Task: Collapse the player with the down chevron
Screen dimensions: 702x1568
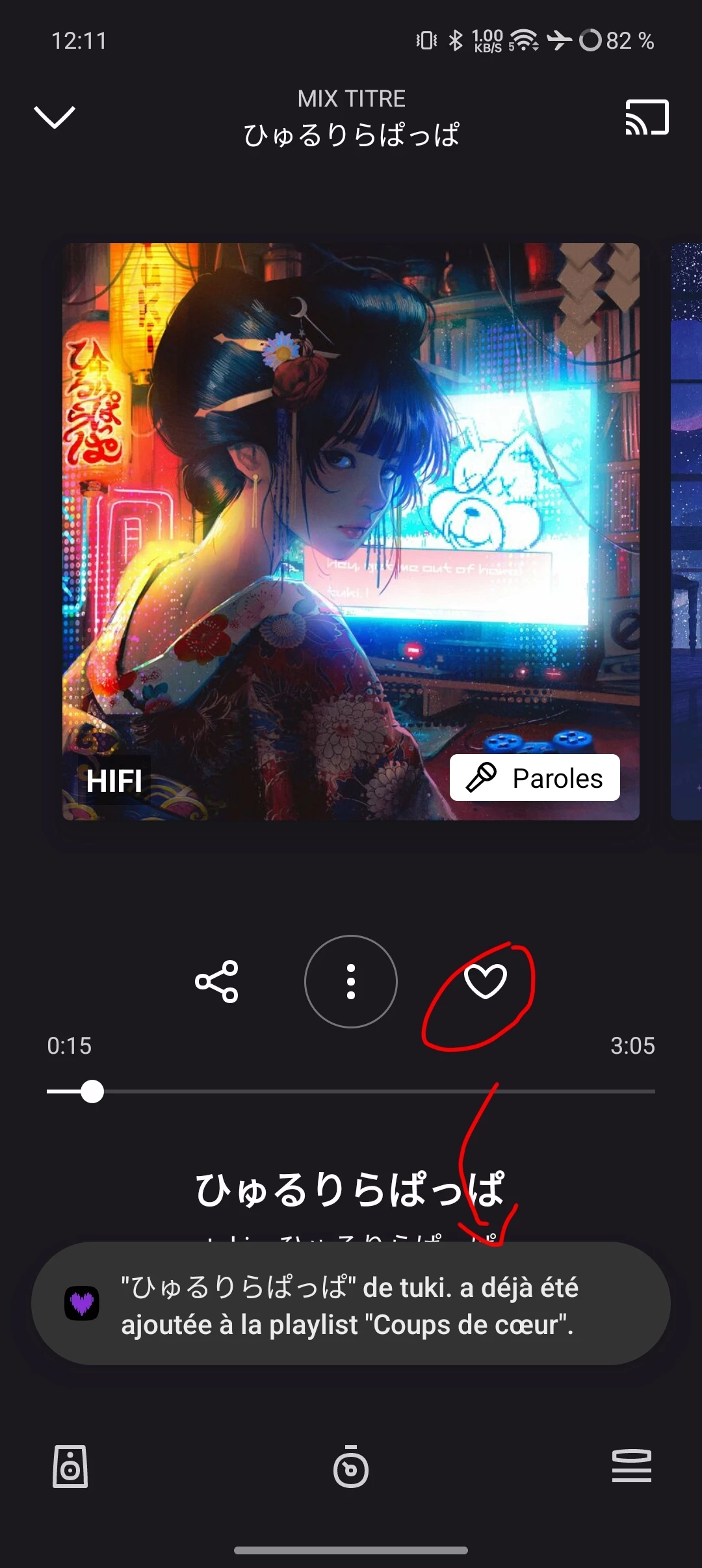Action: coord(55,117)
